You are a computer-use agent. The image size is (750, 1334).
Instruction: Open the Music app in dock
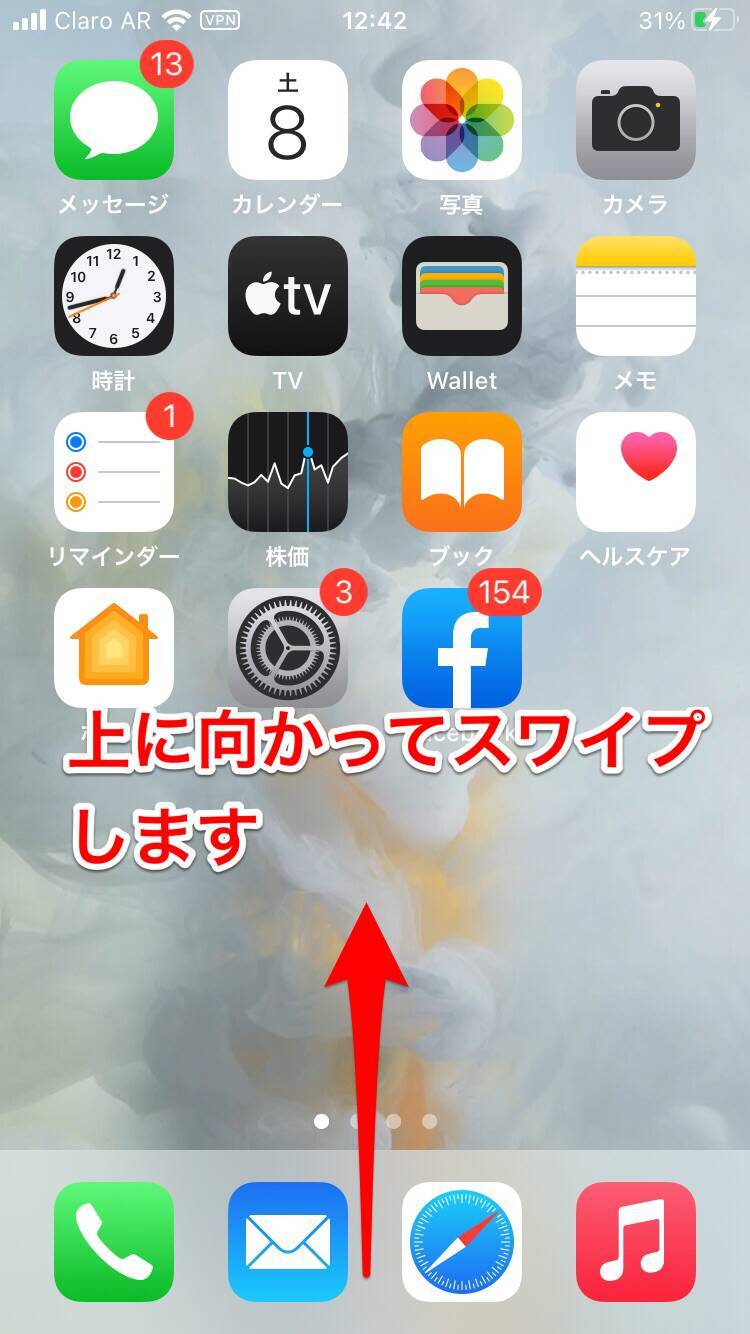(635, 1242)
